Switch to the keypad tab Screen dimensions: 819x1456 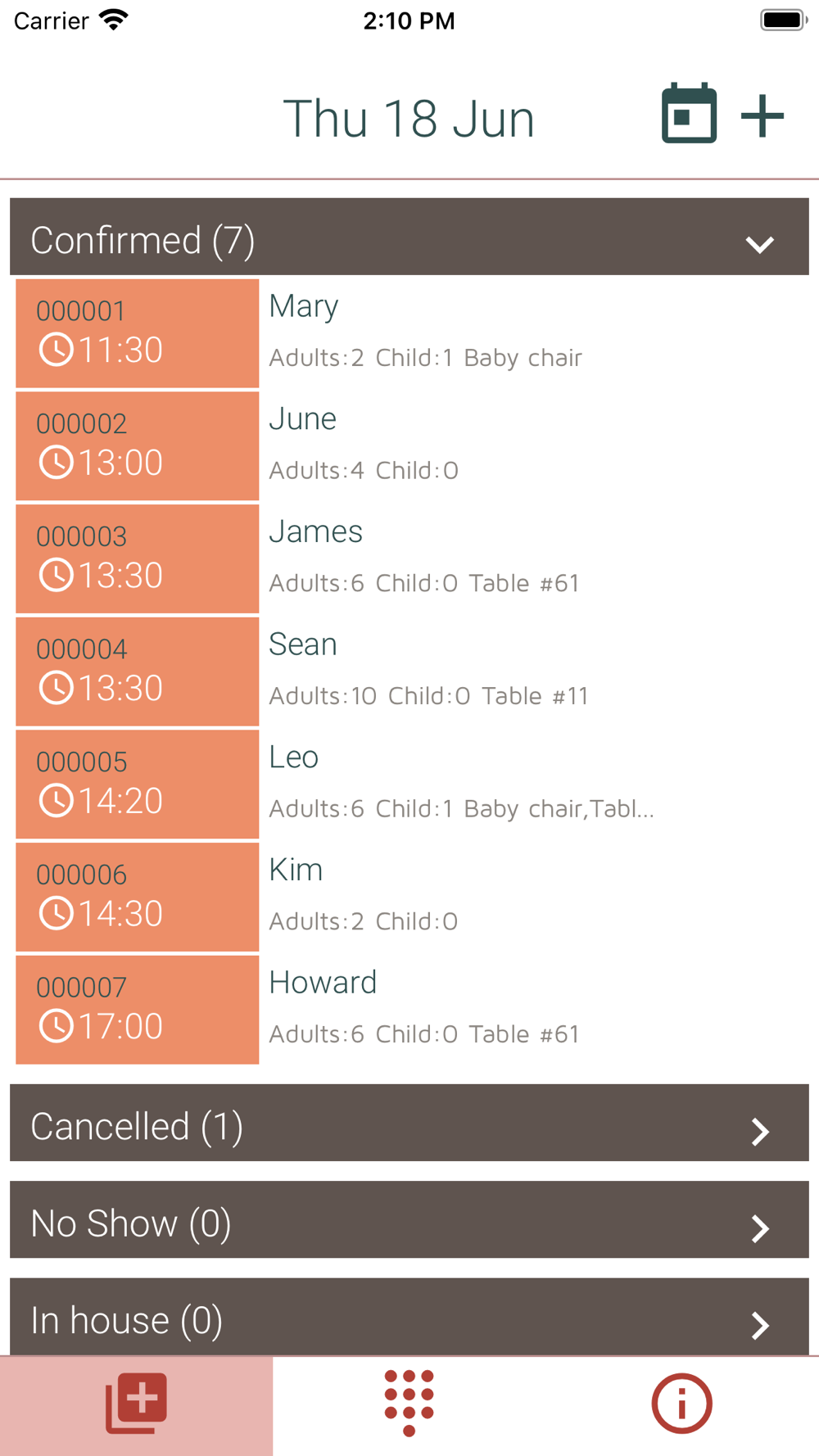pyautogui.click(x=409, y=1405)
